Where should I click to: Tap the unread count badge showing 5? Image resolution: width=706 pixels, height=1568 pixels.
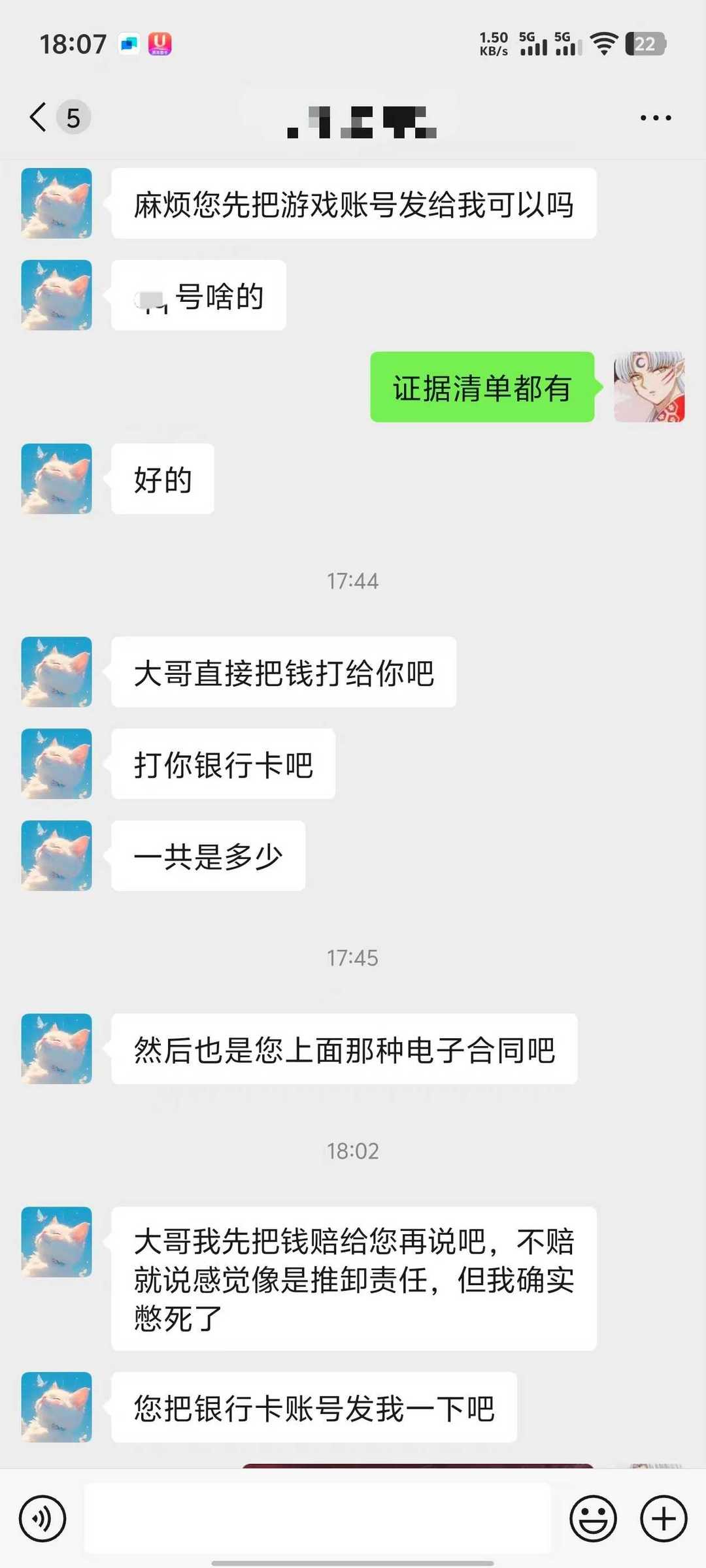[x=72, y=118]
